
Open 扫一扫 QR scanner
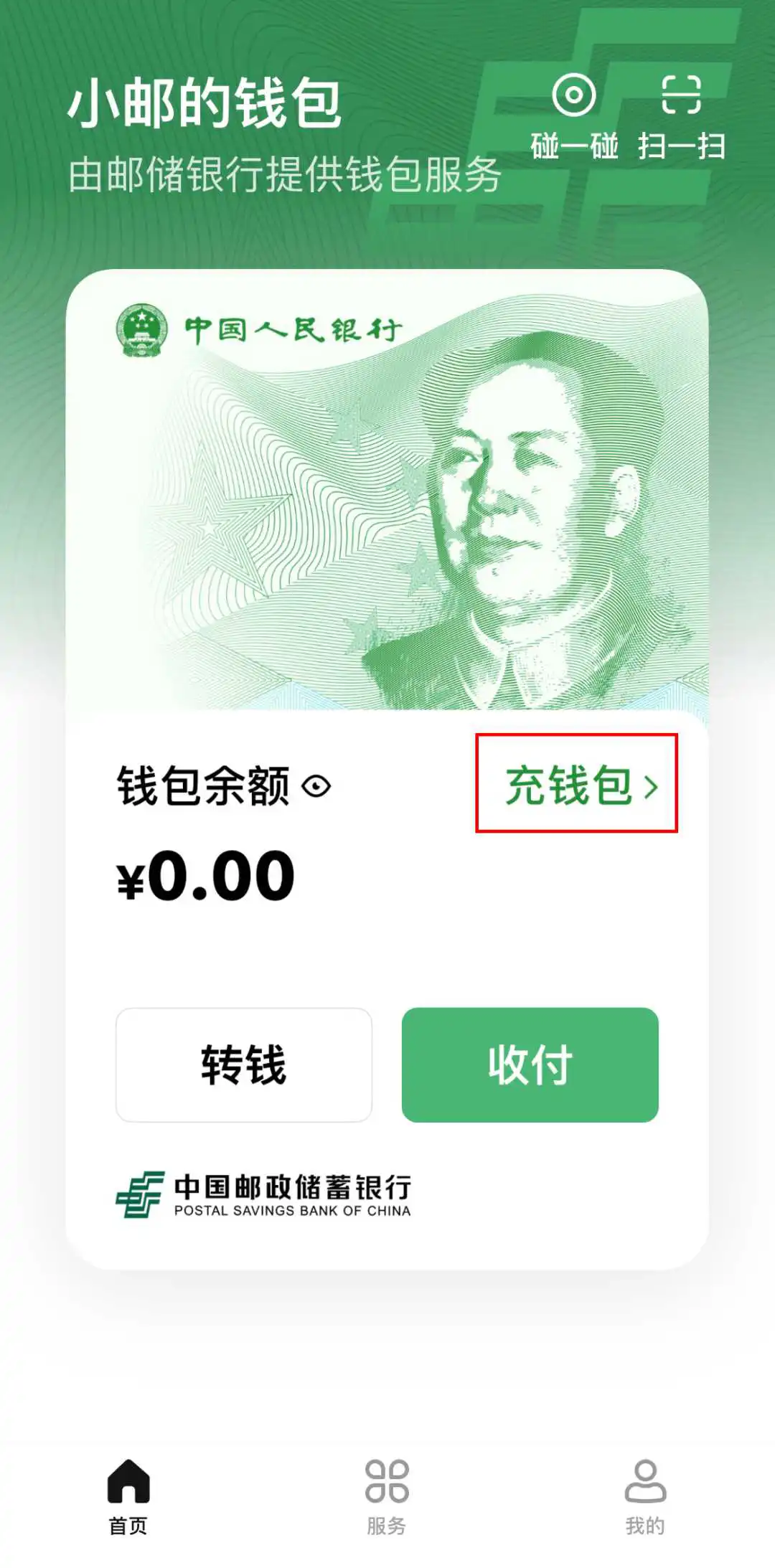(681, 115)
